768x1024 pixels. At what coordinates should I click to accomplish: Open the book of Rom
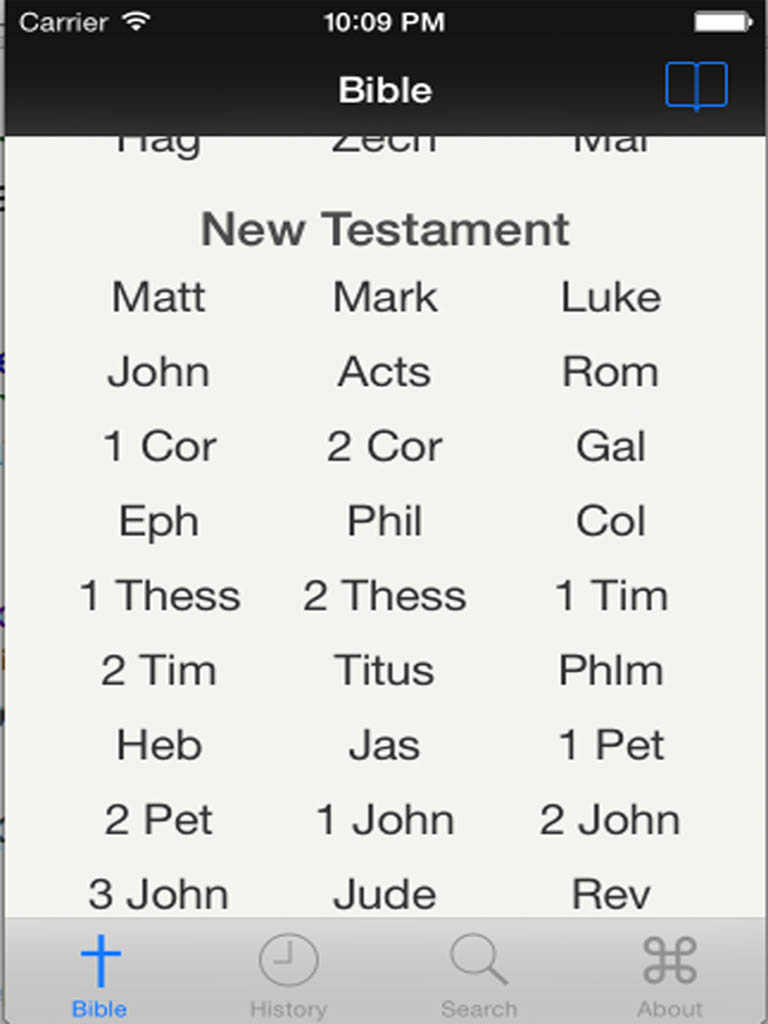click(x=610, y=372)
